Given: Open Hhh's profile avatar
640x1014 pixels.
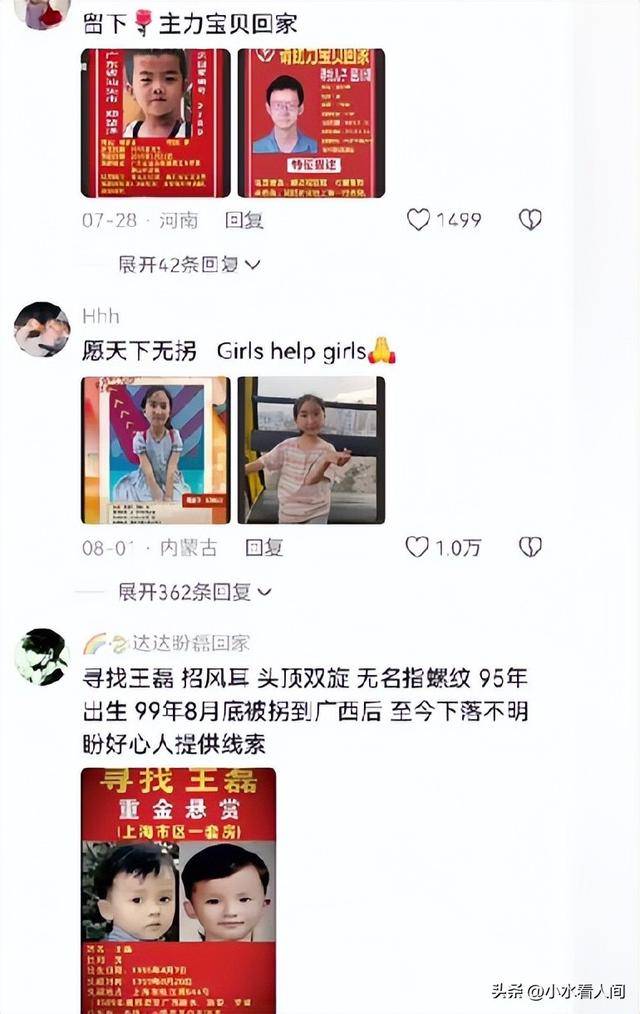Looking at the screenshot, I should [x=42, y=329].
